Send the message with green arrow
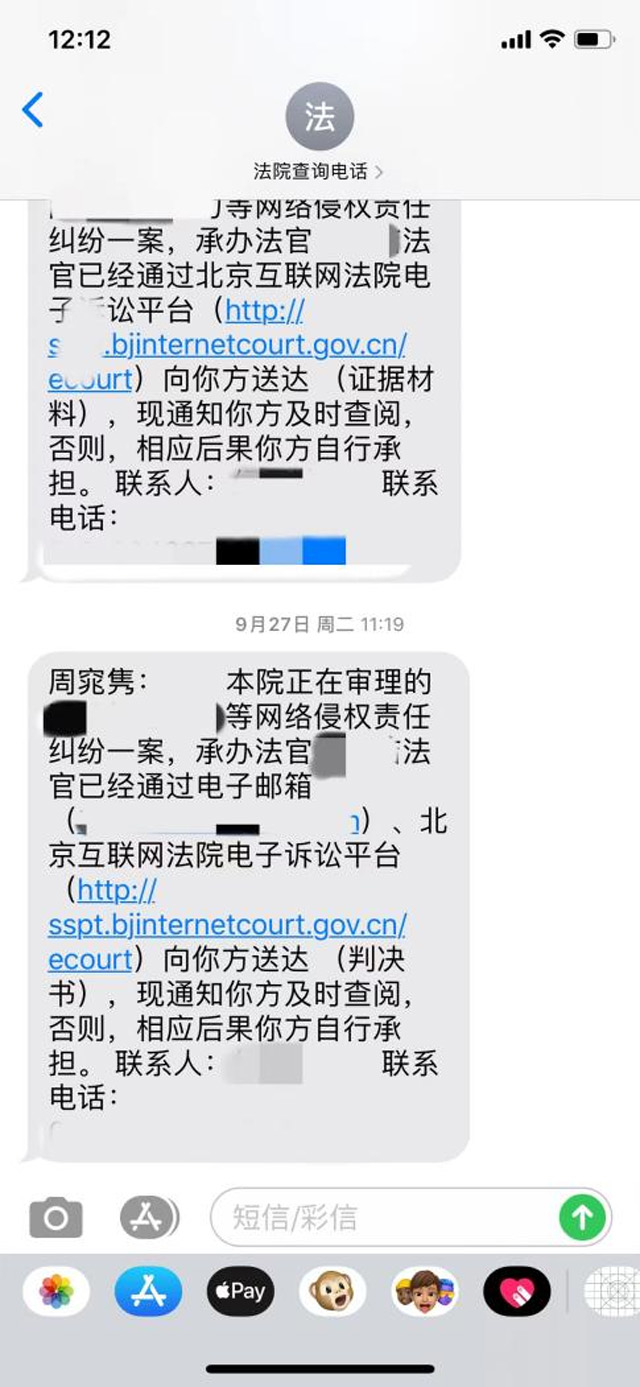640x1387 pixels. [582, 1217]
